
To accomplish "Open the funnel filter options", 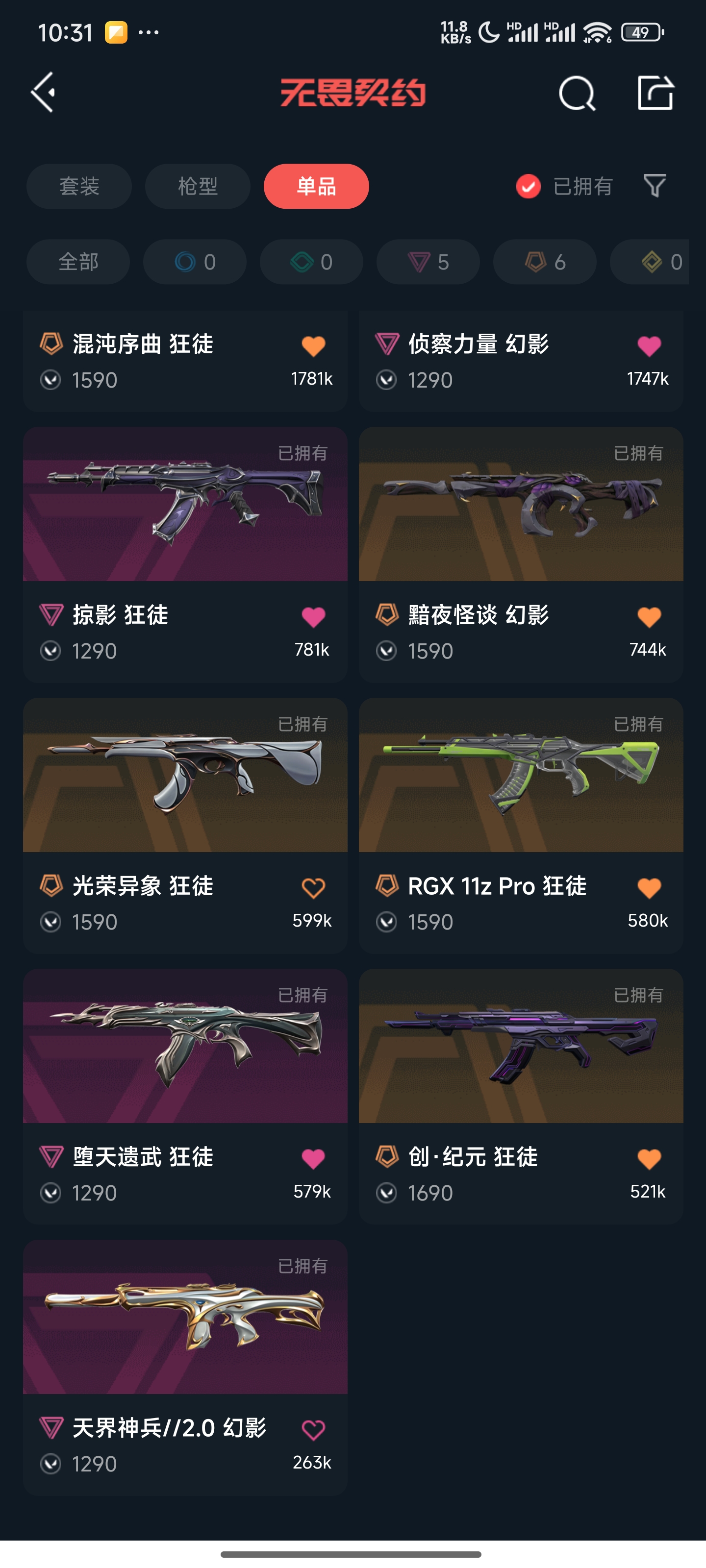I will pyautogui.click(x=654, y=186).
